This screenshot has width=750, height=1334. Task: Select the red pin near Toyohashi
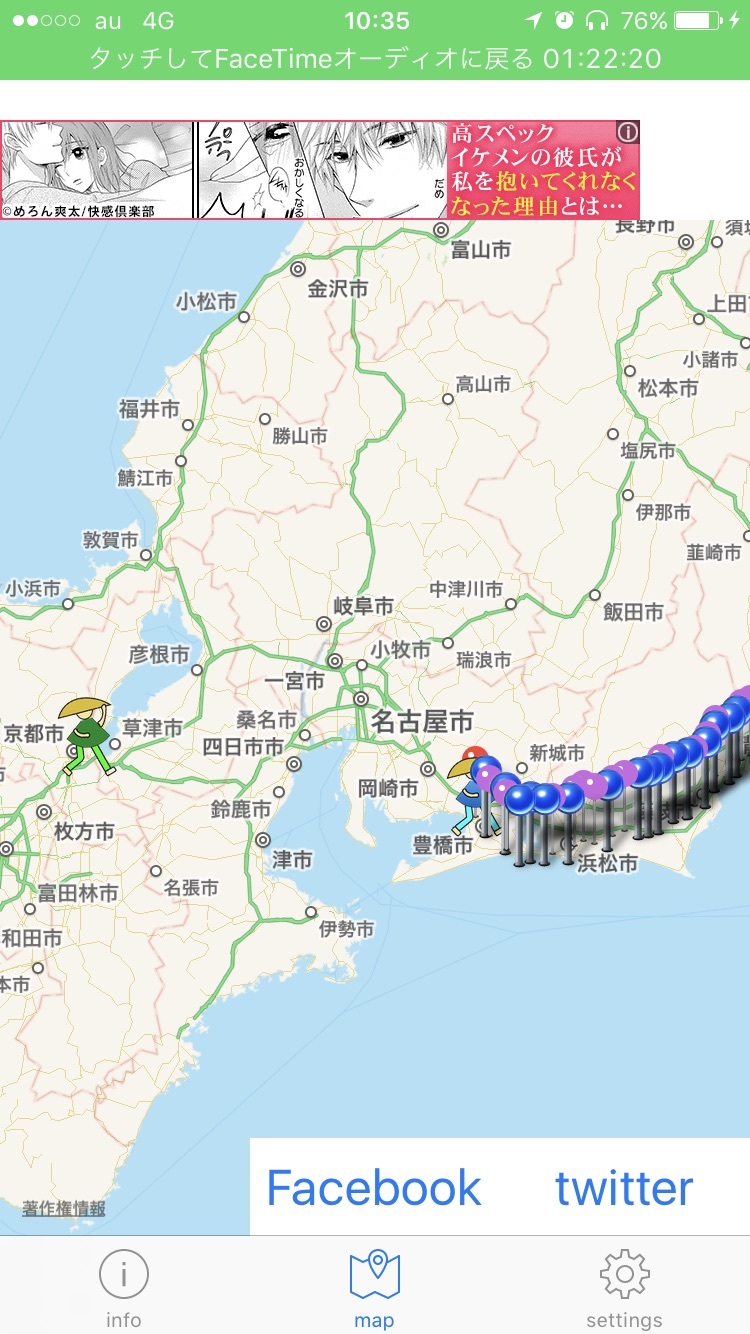(x=474, y=756)
